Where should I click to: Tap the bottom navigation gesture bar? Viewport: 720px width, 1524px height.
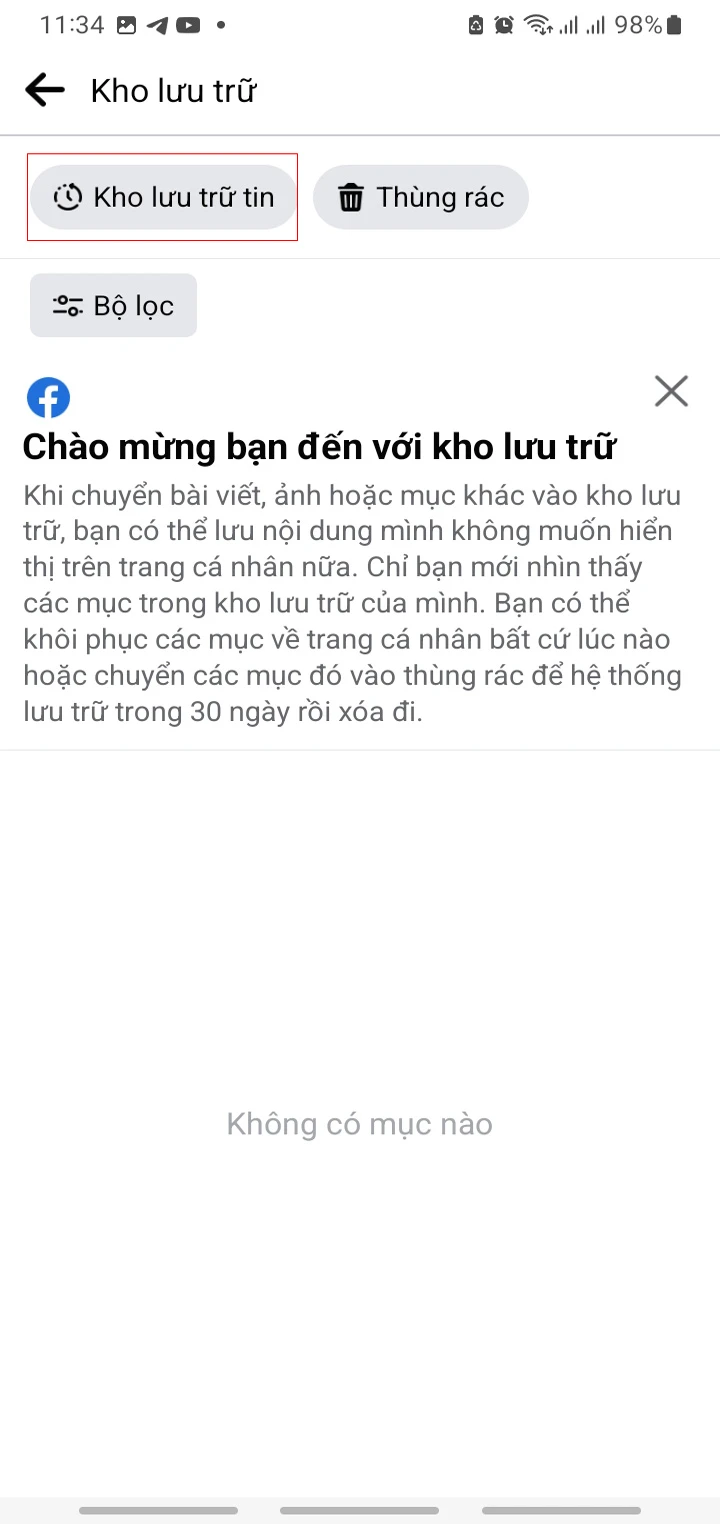click(360, 1510)
